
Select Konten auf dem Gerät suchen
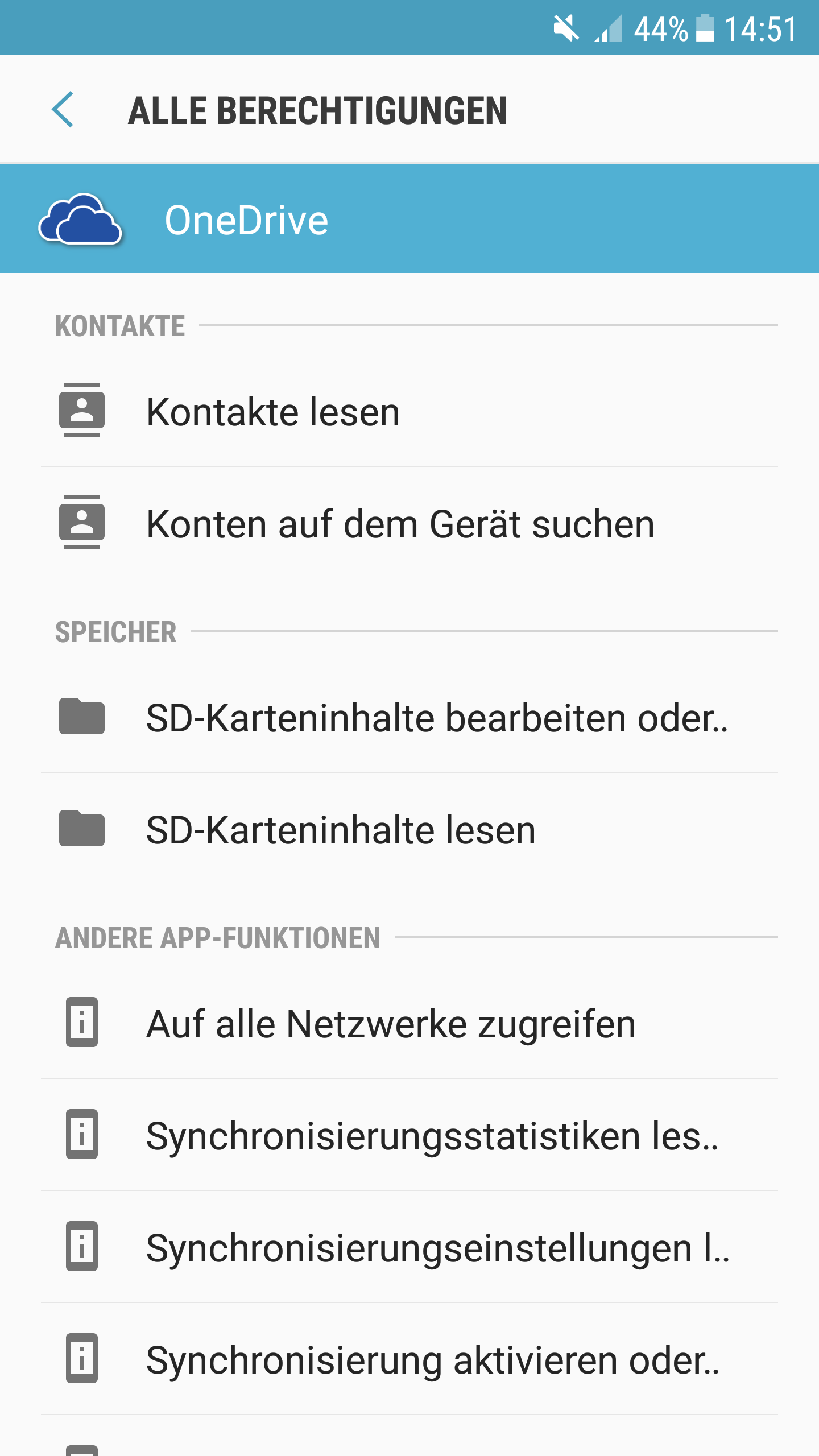pyautogui.click(x=409, y=523)
